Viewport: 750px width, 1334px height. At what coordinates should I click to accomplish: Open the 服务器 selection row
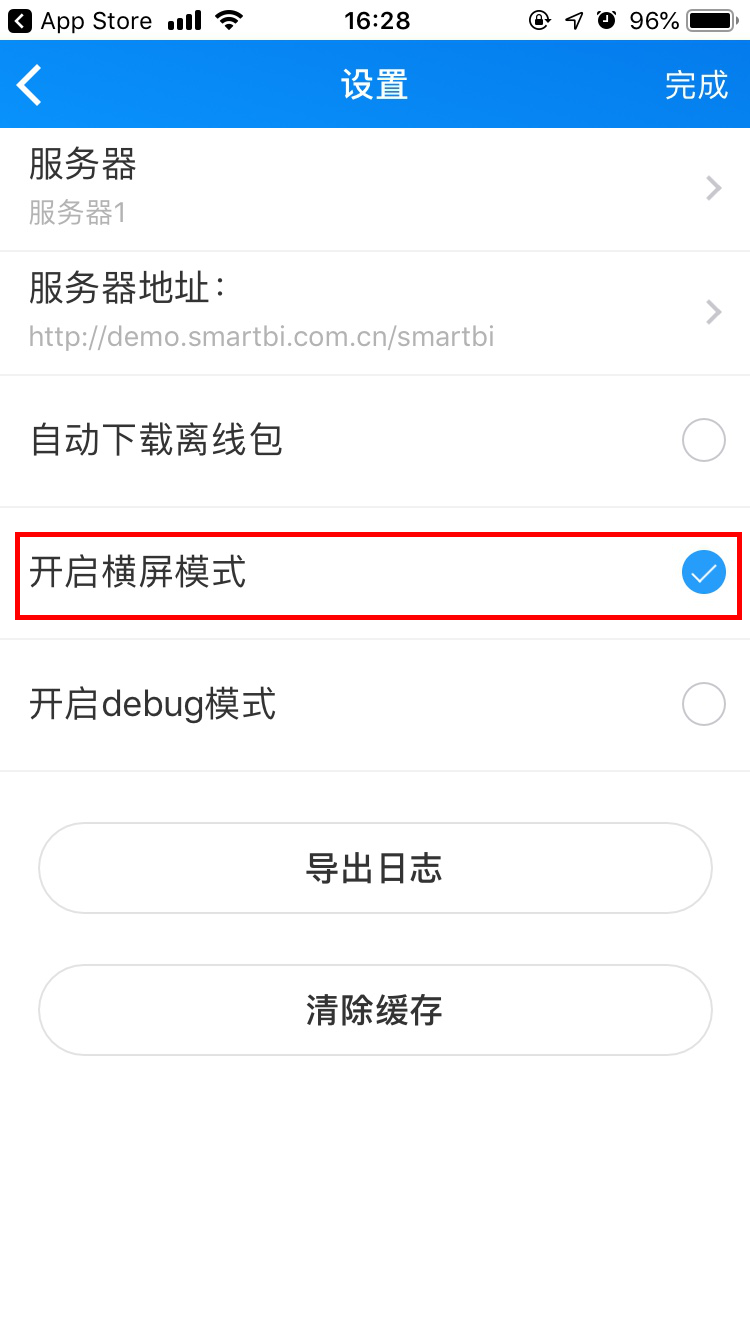point(375,188)
